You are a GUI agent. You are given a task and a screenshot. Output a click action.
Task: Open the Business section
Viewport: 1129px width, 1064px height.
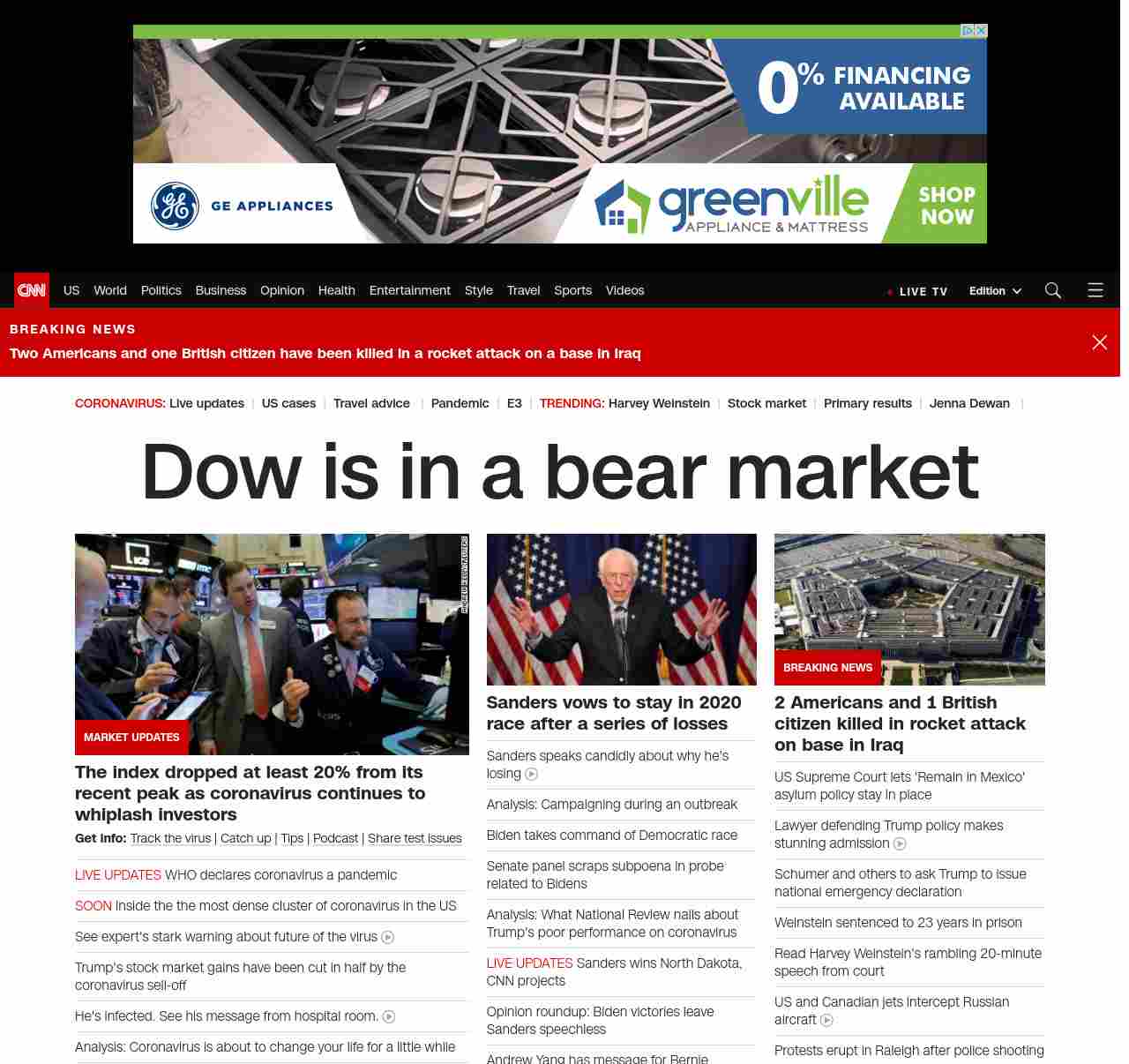point(221,290)
